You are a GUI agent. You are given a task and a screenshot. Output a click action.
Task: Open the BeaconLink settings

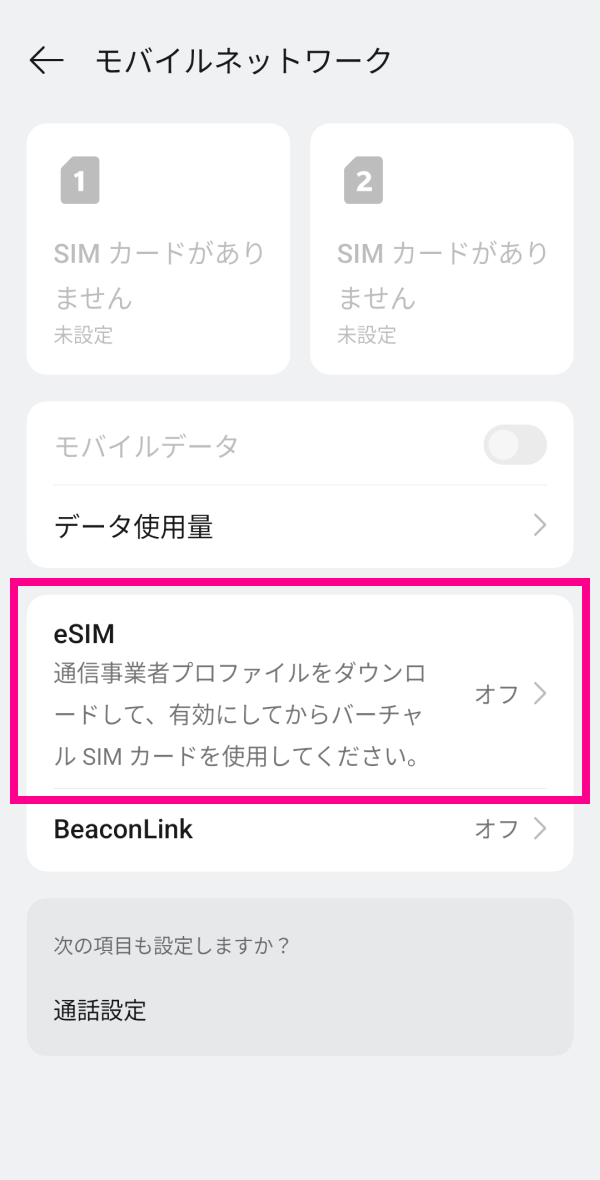(x=300, y=829)
